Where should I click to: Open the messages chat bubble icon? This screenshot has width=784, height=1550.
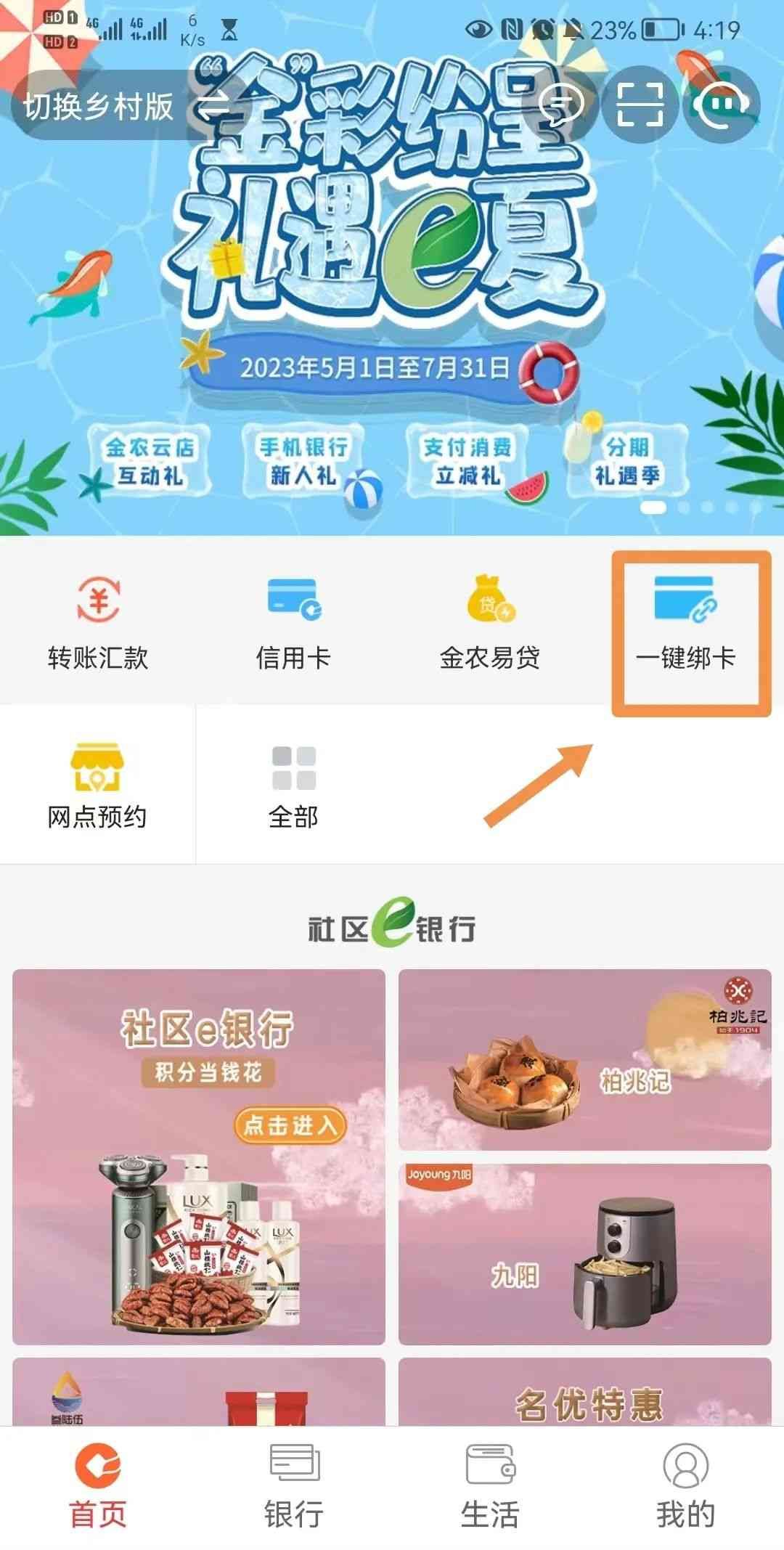pyautogui.click(x=562, y=105)
